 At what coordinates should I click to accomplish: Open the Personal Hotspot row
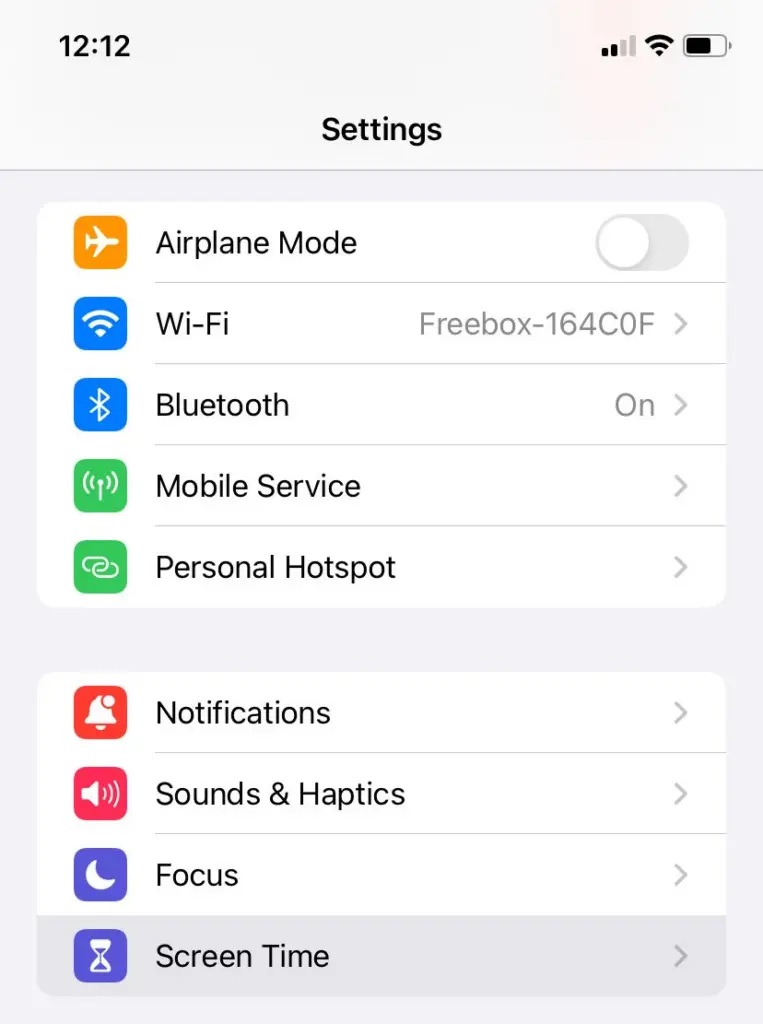(x=380, y=567)
